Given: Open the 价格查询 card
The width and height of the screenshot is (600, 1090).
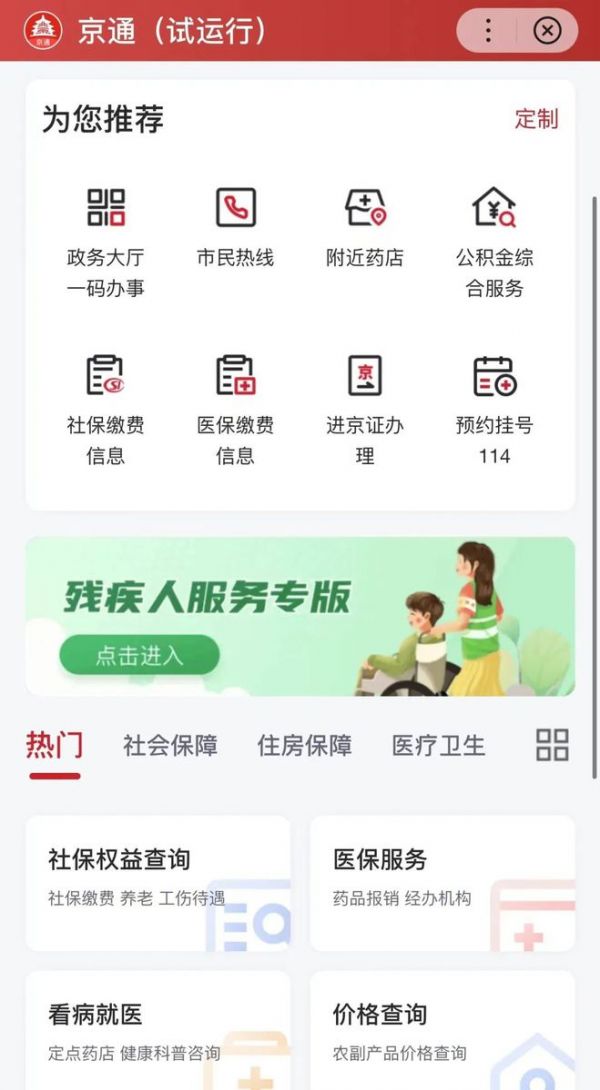Looking at the screenshot, I should [x=442, y=1030].
